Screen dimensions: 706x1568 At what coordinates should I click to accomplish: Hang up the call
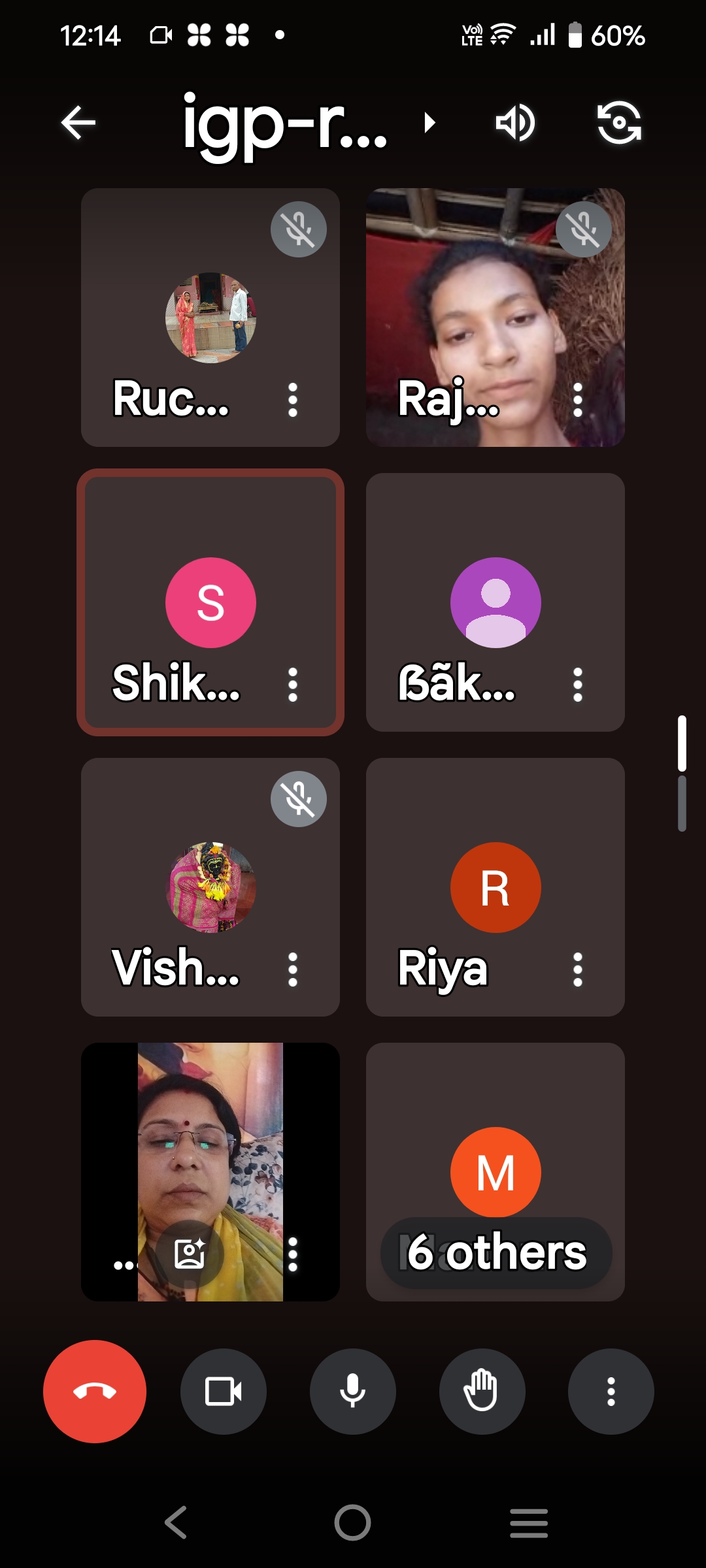95,1392
